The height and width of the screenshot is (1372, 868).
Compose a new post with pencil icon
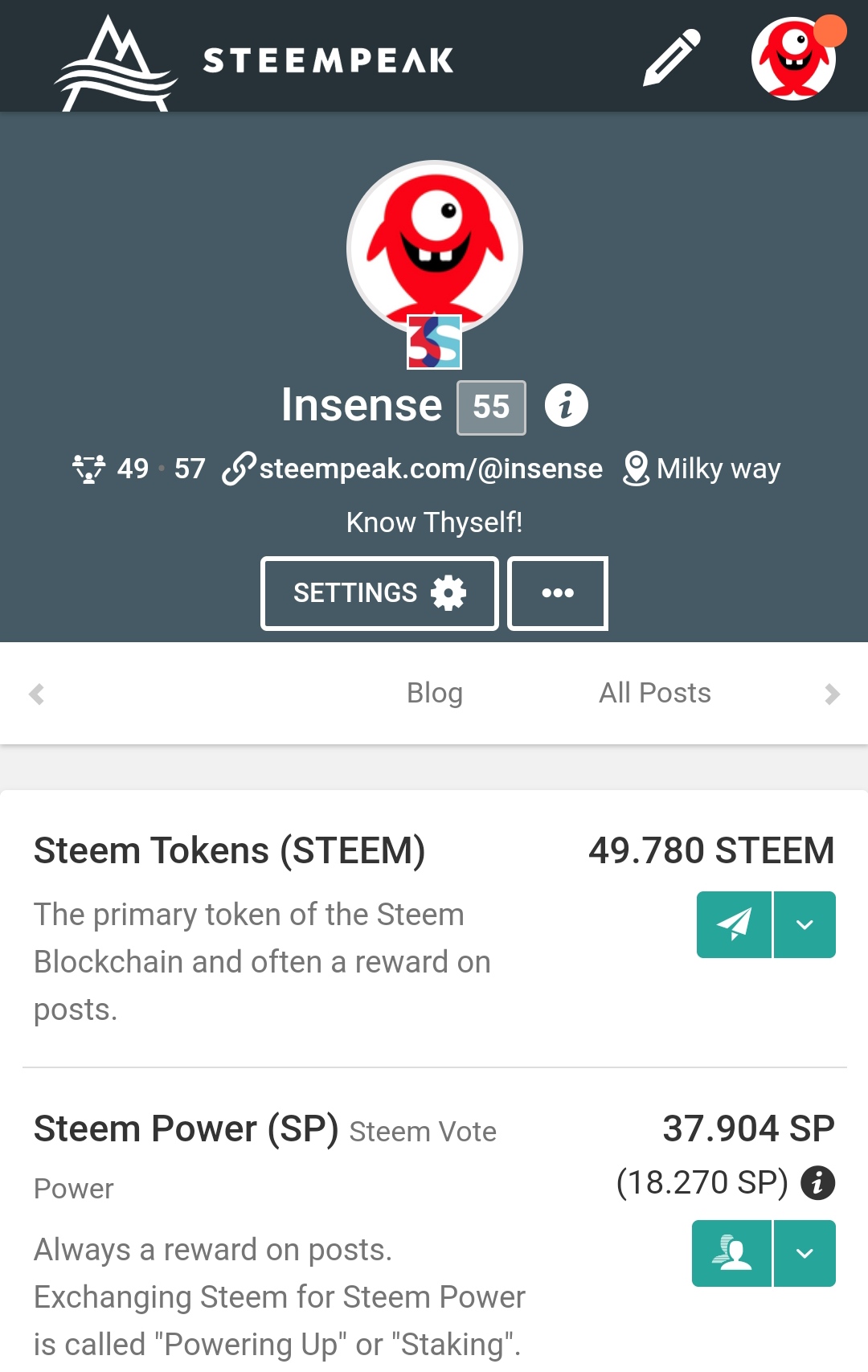coord(672,58)
